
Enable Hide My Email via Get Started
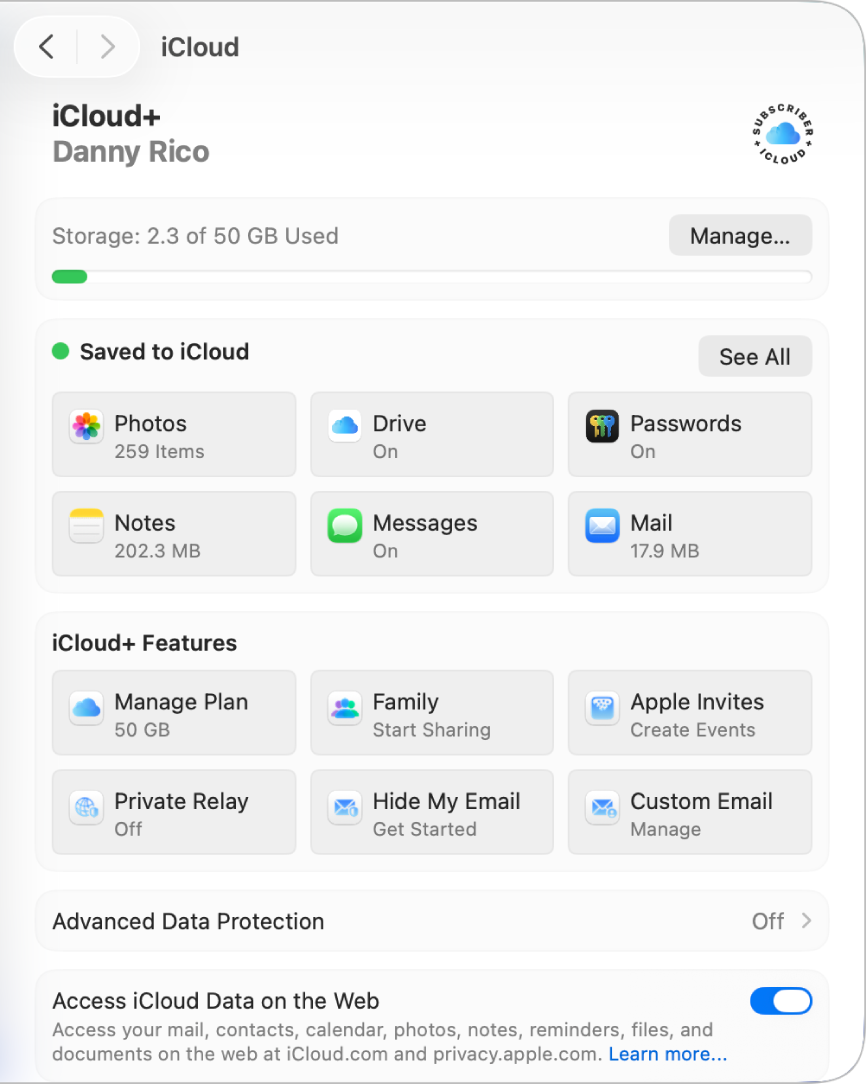[432, 812]
